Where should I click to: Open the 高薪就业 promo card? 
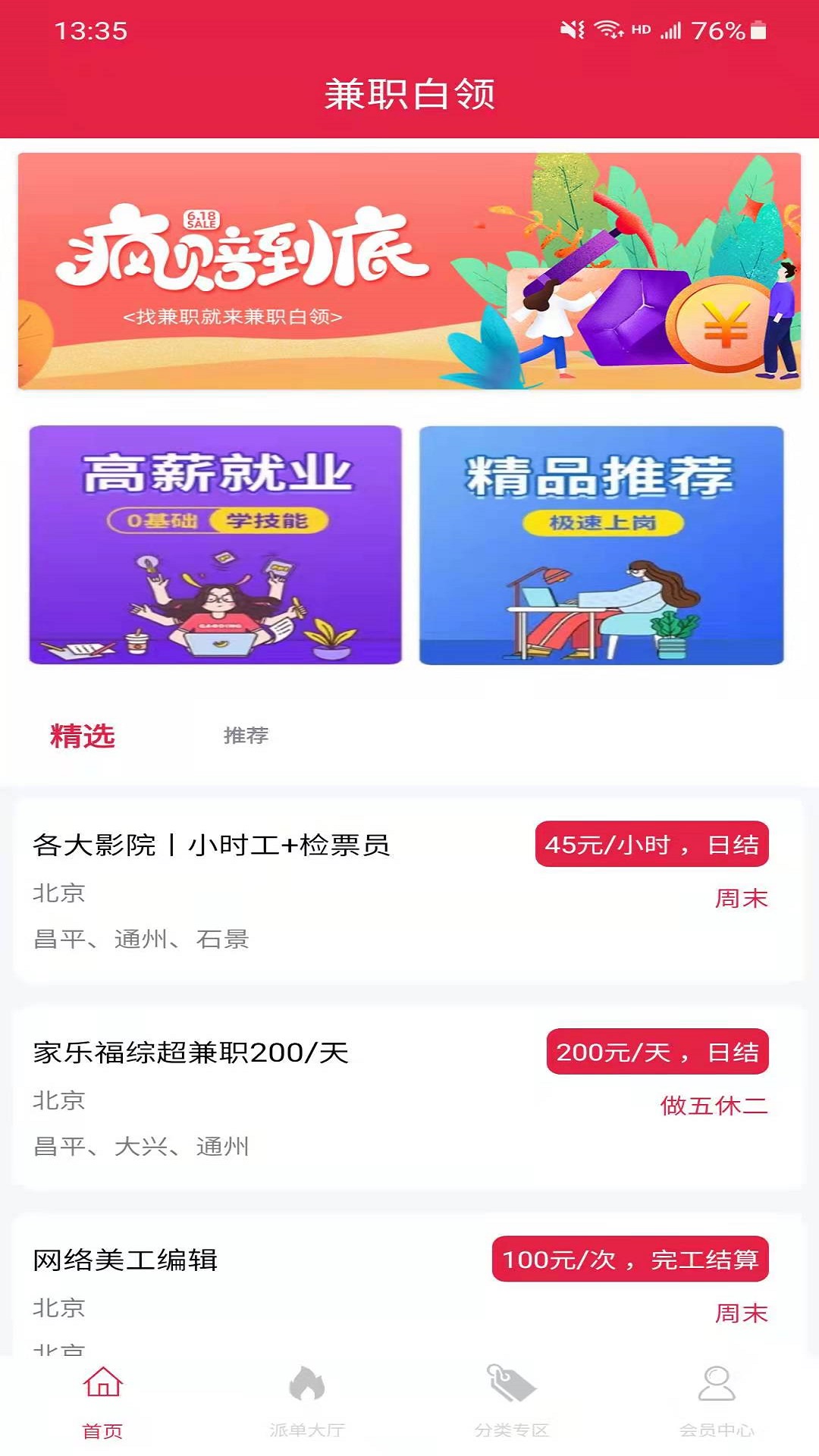215,544
